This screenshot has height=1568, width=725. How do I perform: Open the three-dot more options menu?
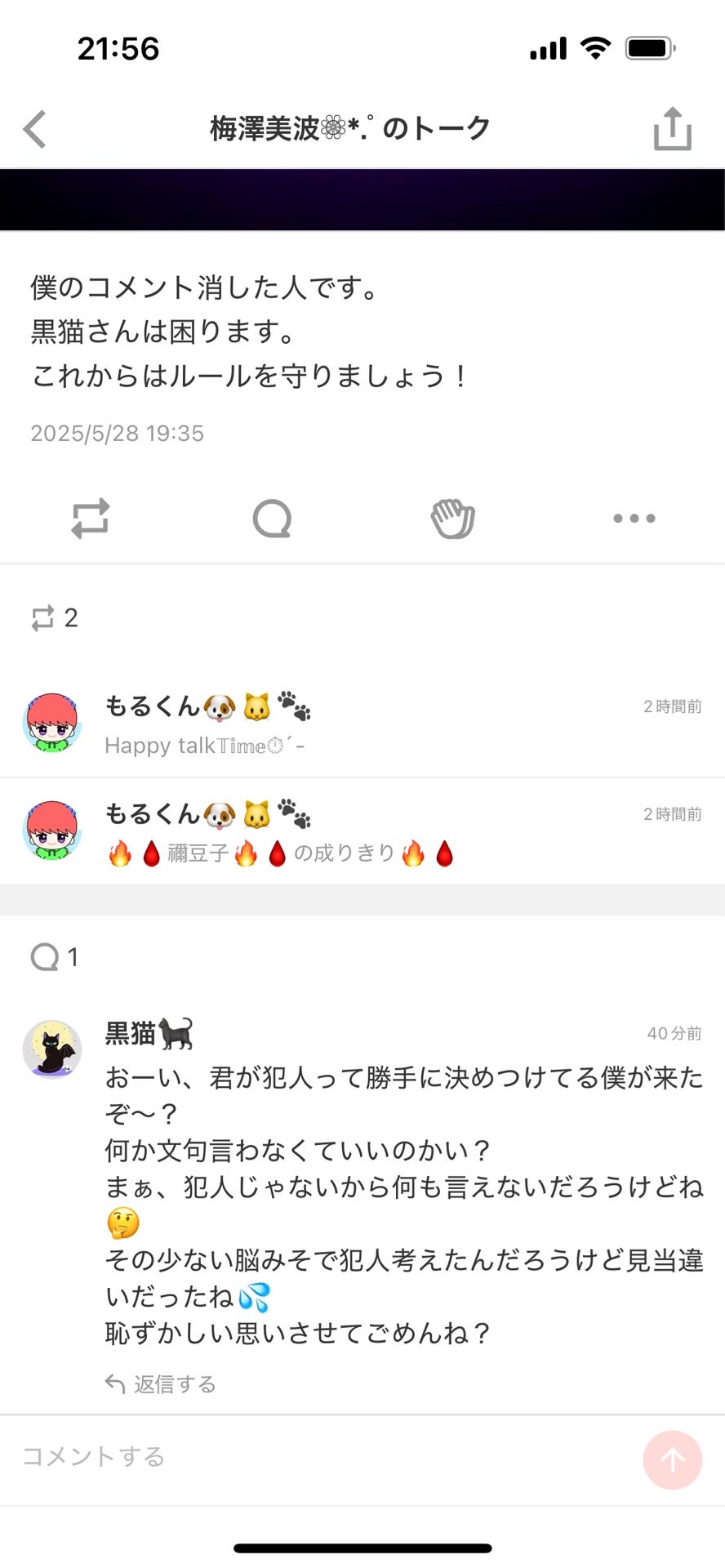[634, 518]
